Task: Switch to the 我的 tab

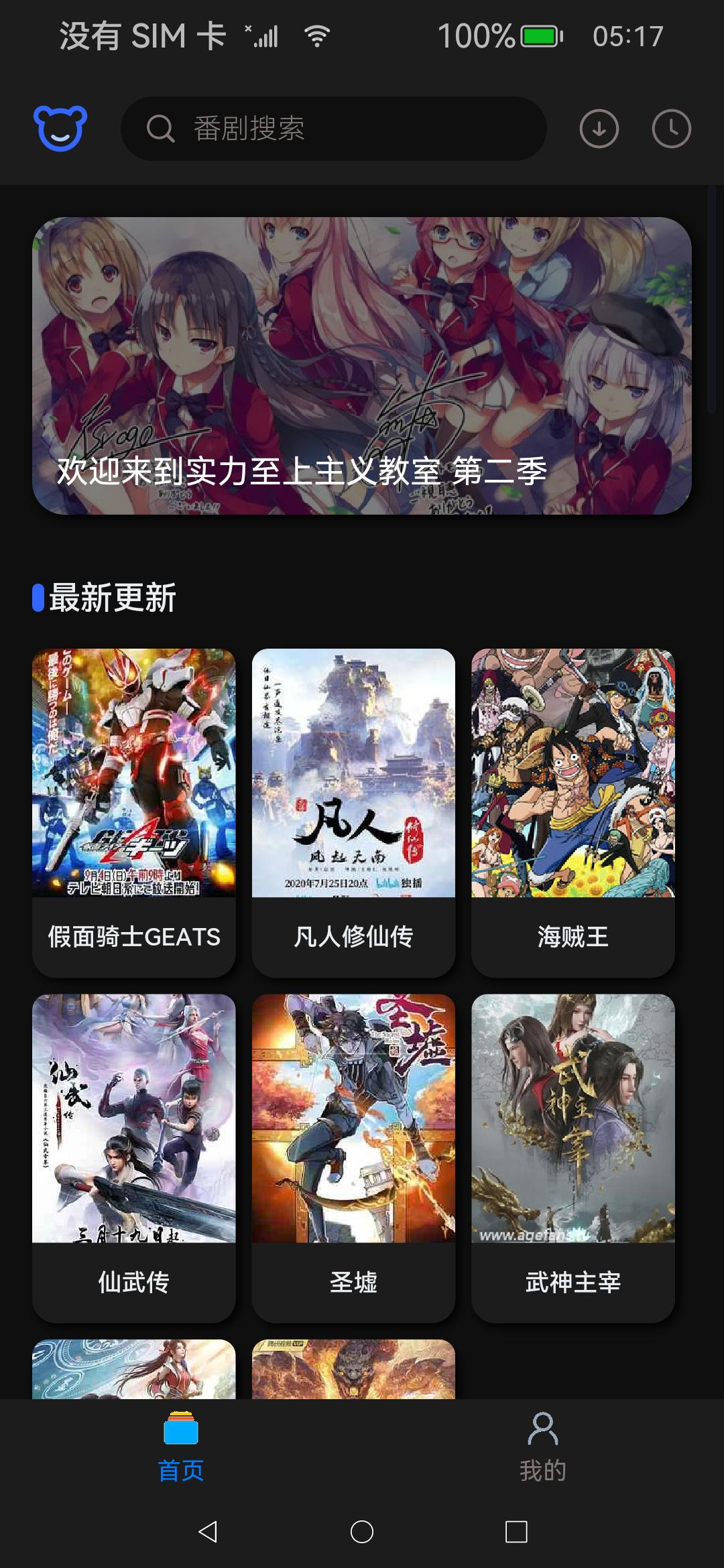Action: (x=543, y=1447)
